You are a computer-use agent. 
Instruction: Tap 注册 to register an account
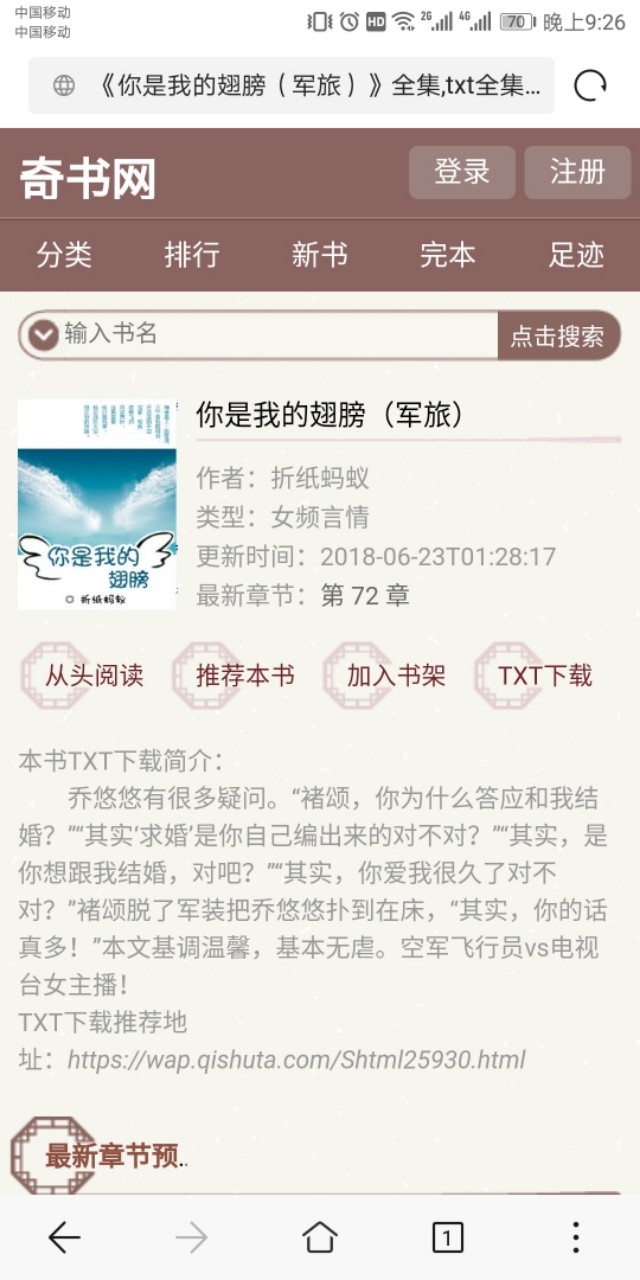577,172
